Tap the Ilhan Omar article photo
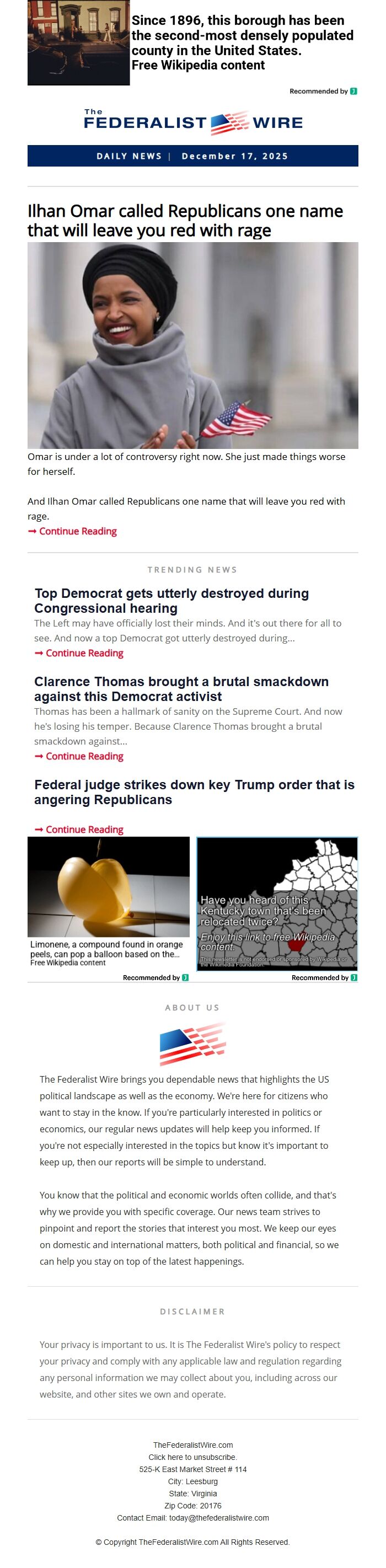386x1568 pixels. point(192,345)
